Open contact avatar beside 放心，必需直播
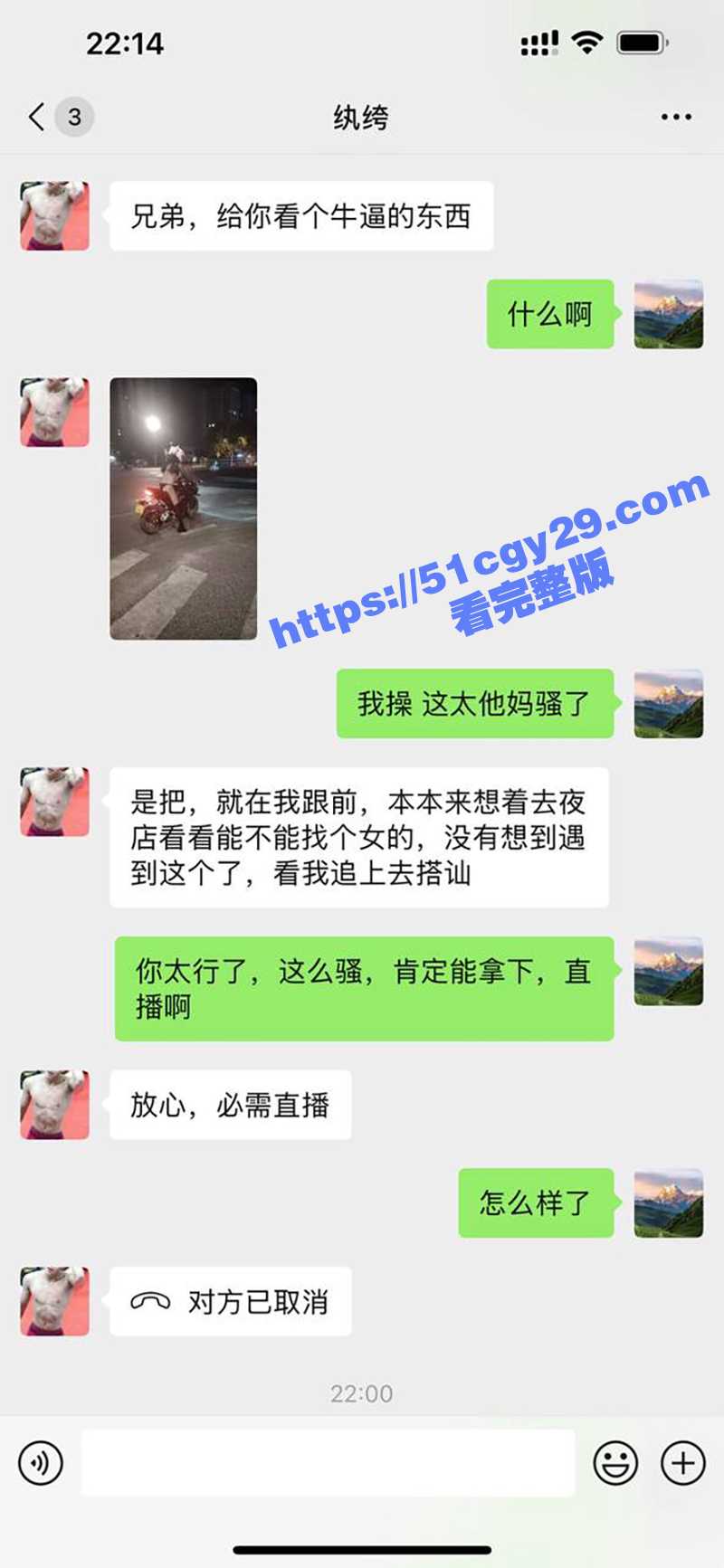724x1568 pixels. click(x=55, y=1104)
